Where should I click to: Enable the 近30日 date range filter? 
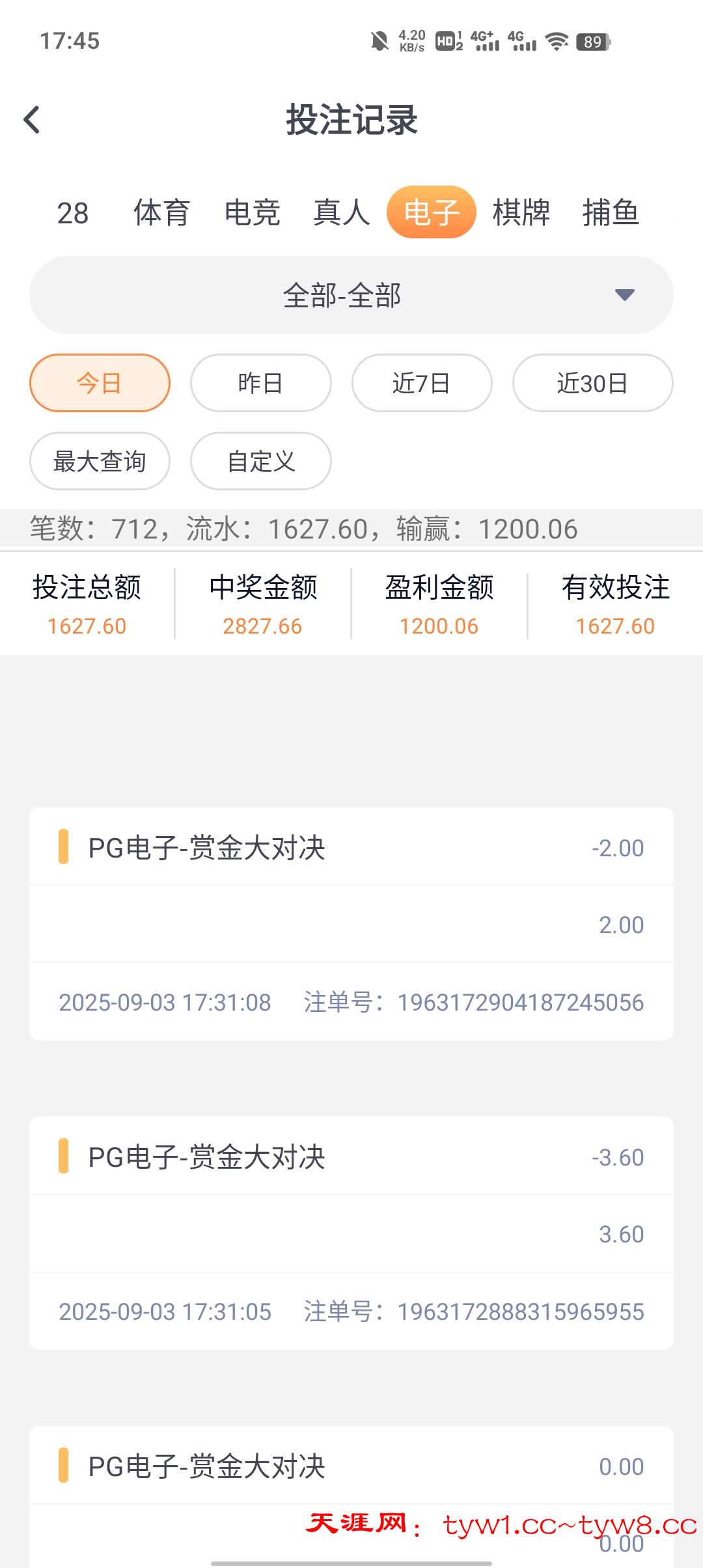pyautogui.click(x=592, y=384)
